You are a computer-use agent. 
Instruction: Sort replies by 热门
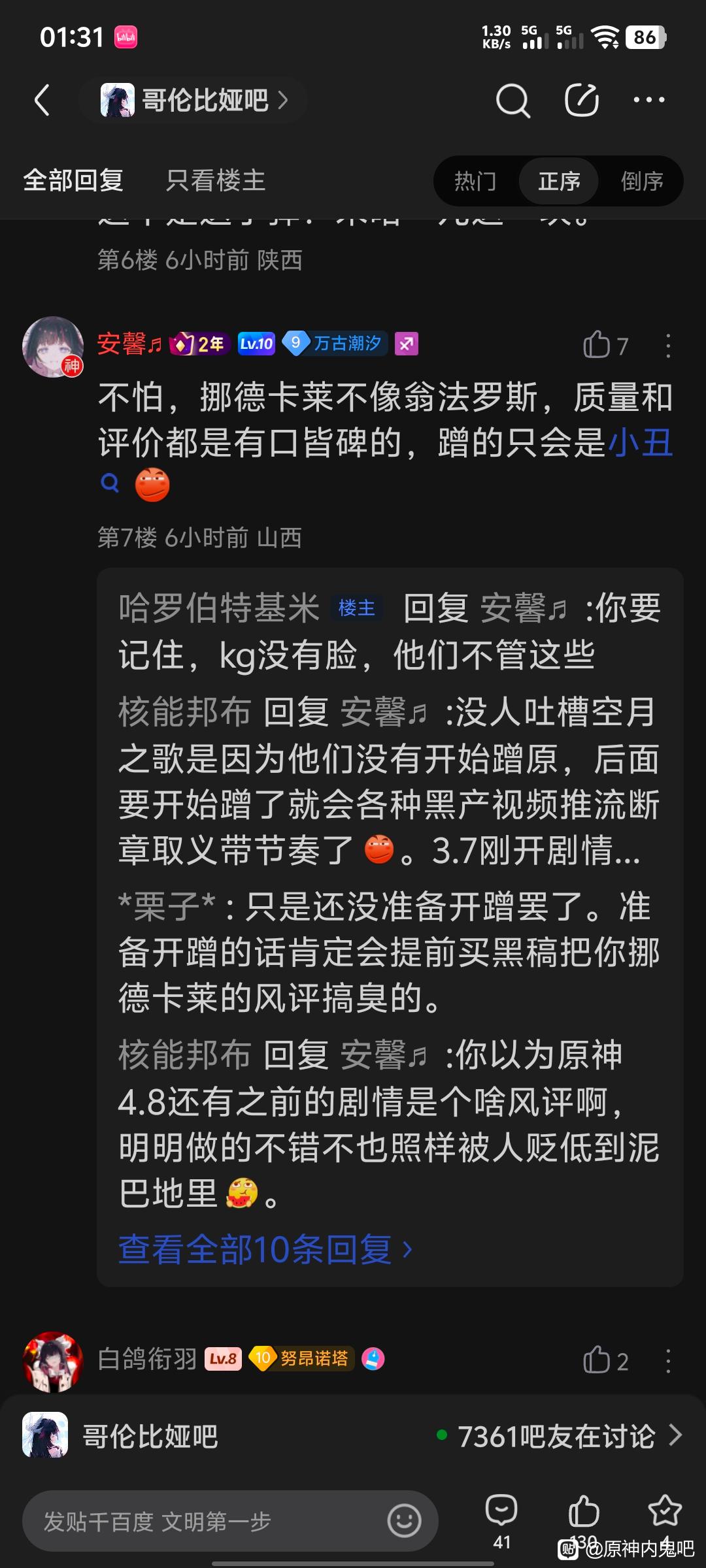click(475, 181)
